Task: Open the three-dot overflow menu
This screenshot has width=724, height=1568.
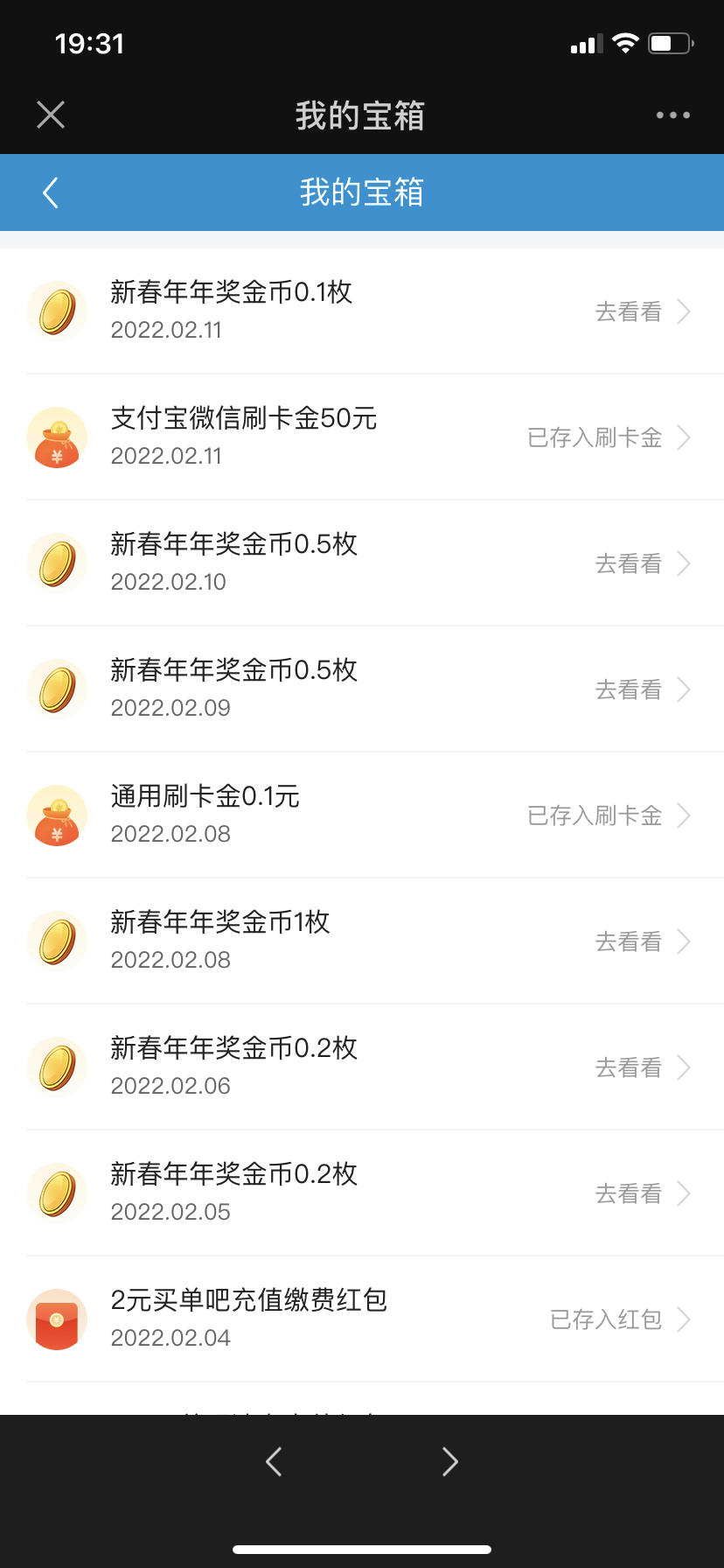Action: 673,115
